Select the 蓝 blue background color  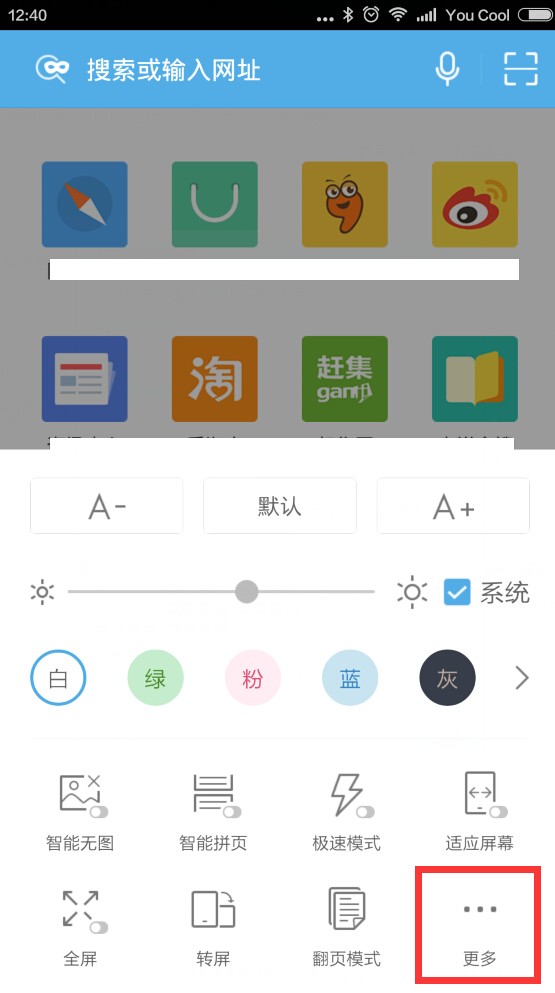pos(350,678)
